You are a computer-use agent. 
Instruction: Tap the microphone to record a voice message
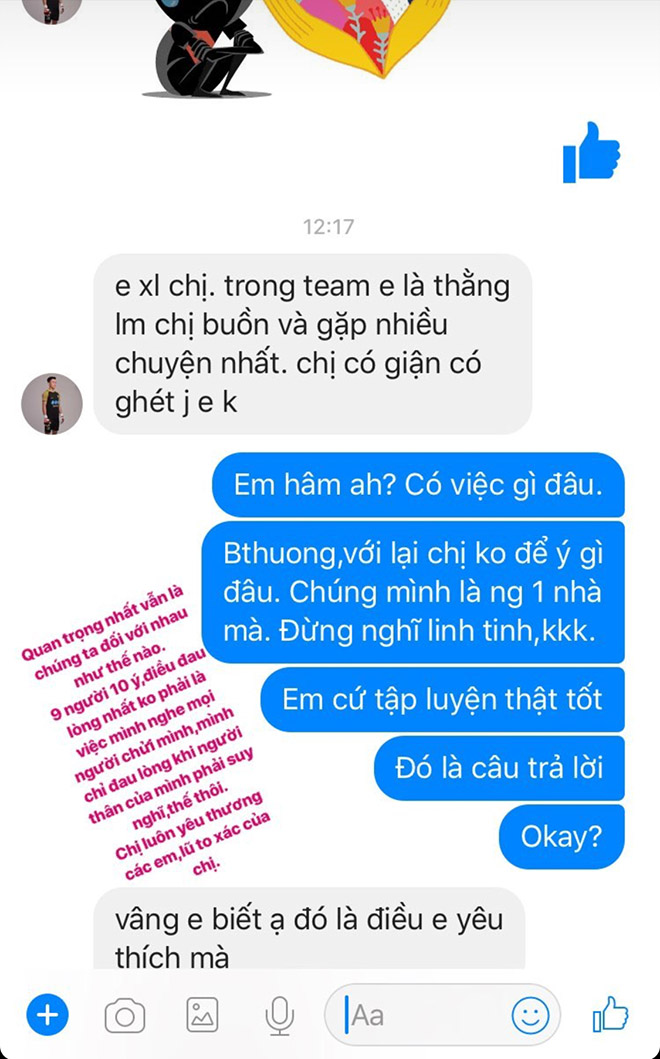279,1016
